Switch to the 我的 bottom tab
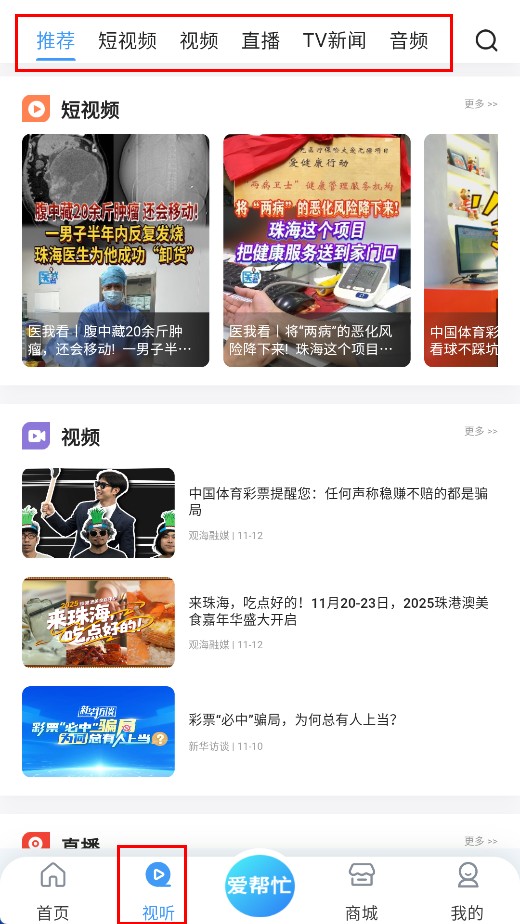The height and width of the screenshot is (924, 520). click(x=468, y=892)
